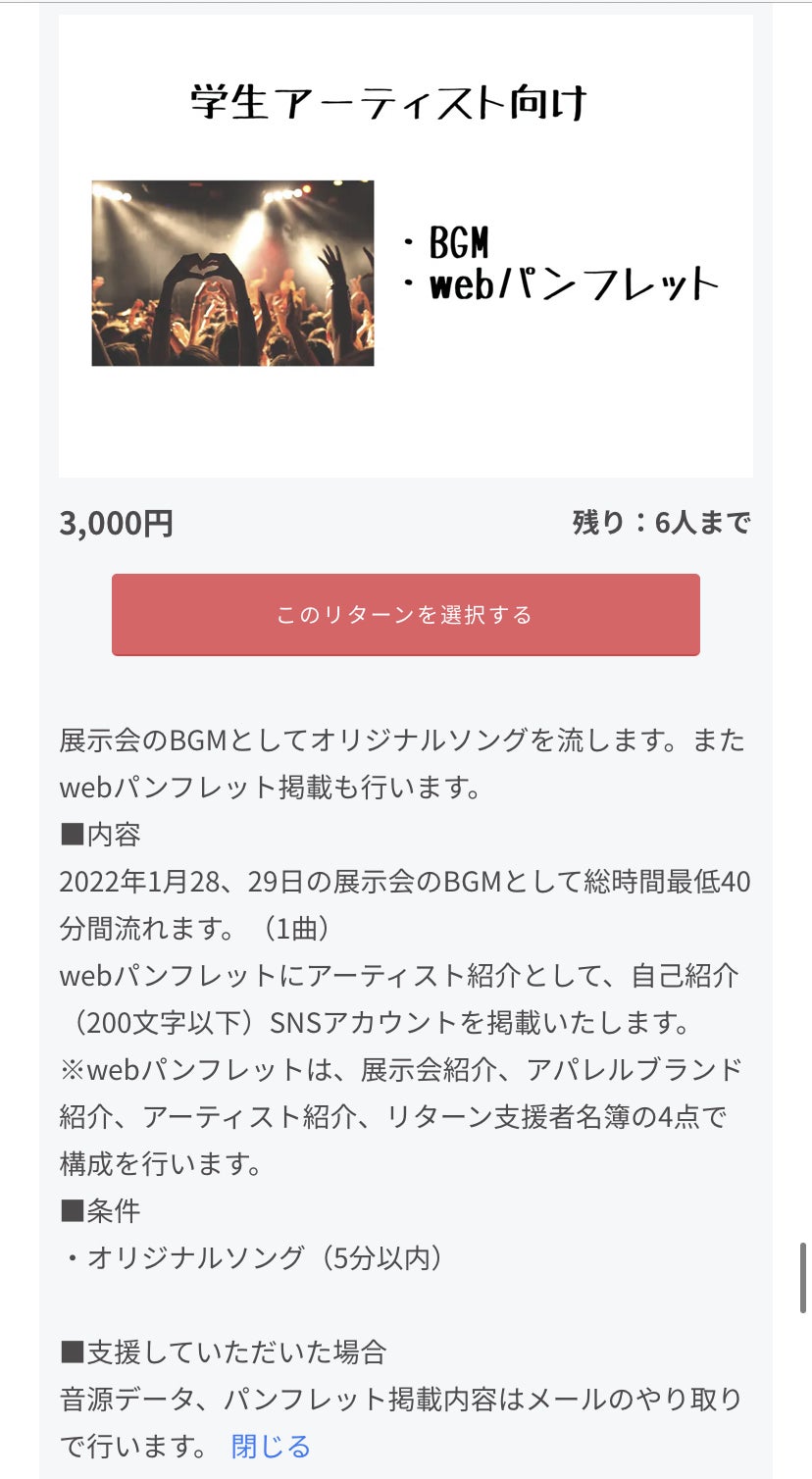Collapse the description with 閉じる

tap(271, 1446)
